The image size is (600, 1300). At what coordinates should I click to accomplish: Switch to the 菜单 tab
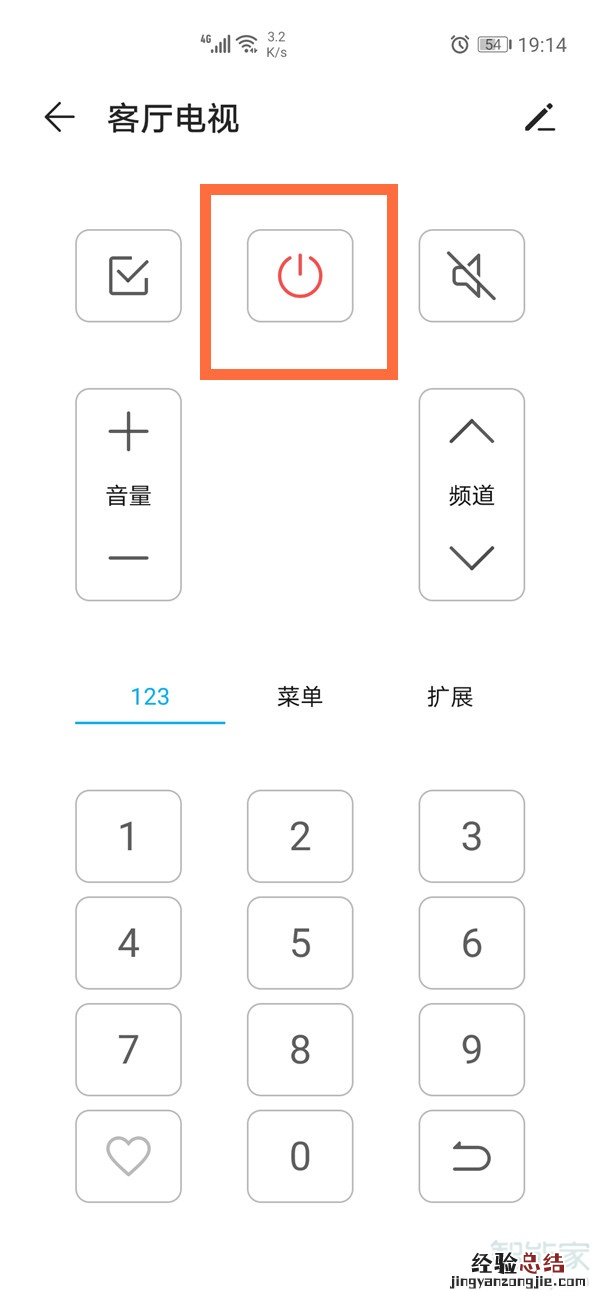tap(300, 697)
